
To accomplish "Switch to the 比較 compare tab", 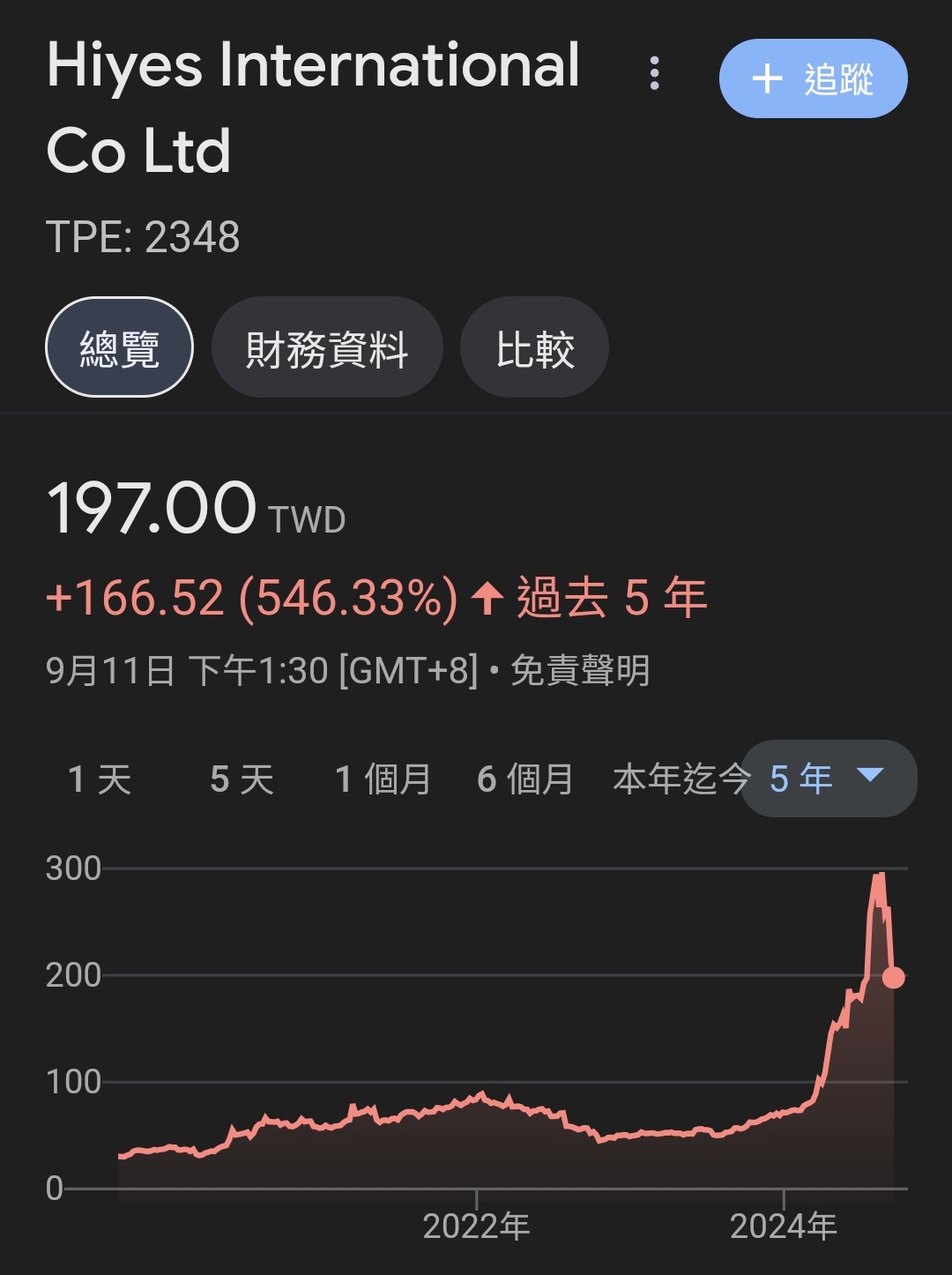I will pyautogui.click(x=534, y=348).
